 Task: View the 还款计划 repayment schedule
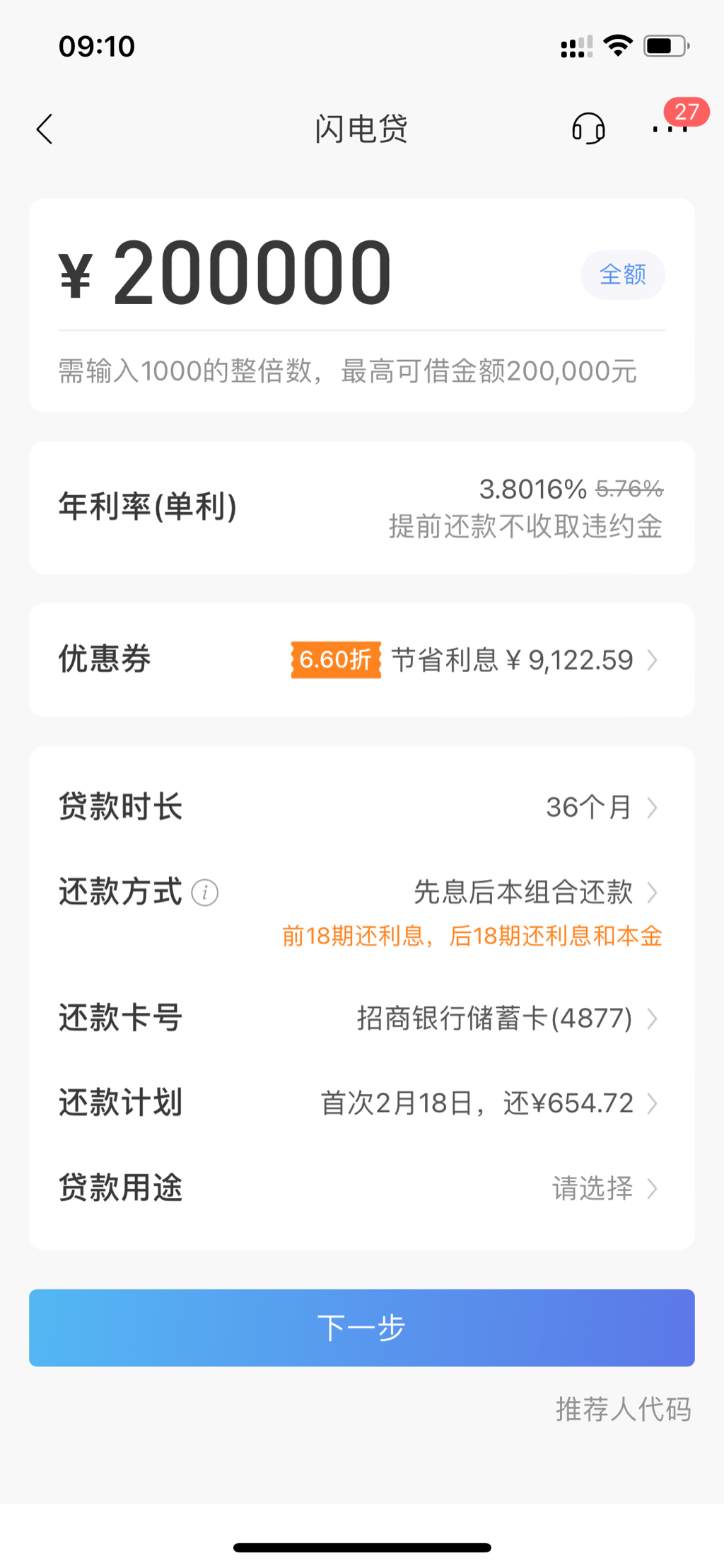click(x=362, y=1103)
